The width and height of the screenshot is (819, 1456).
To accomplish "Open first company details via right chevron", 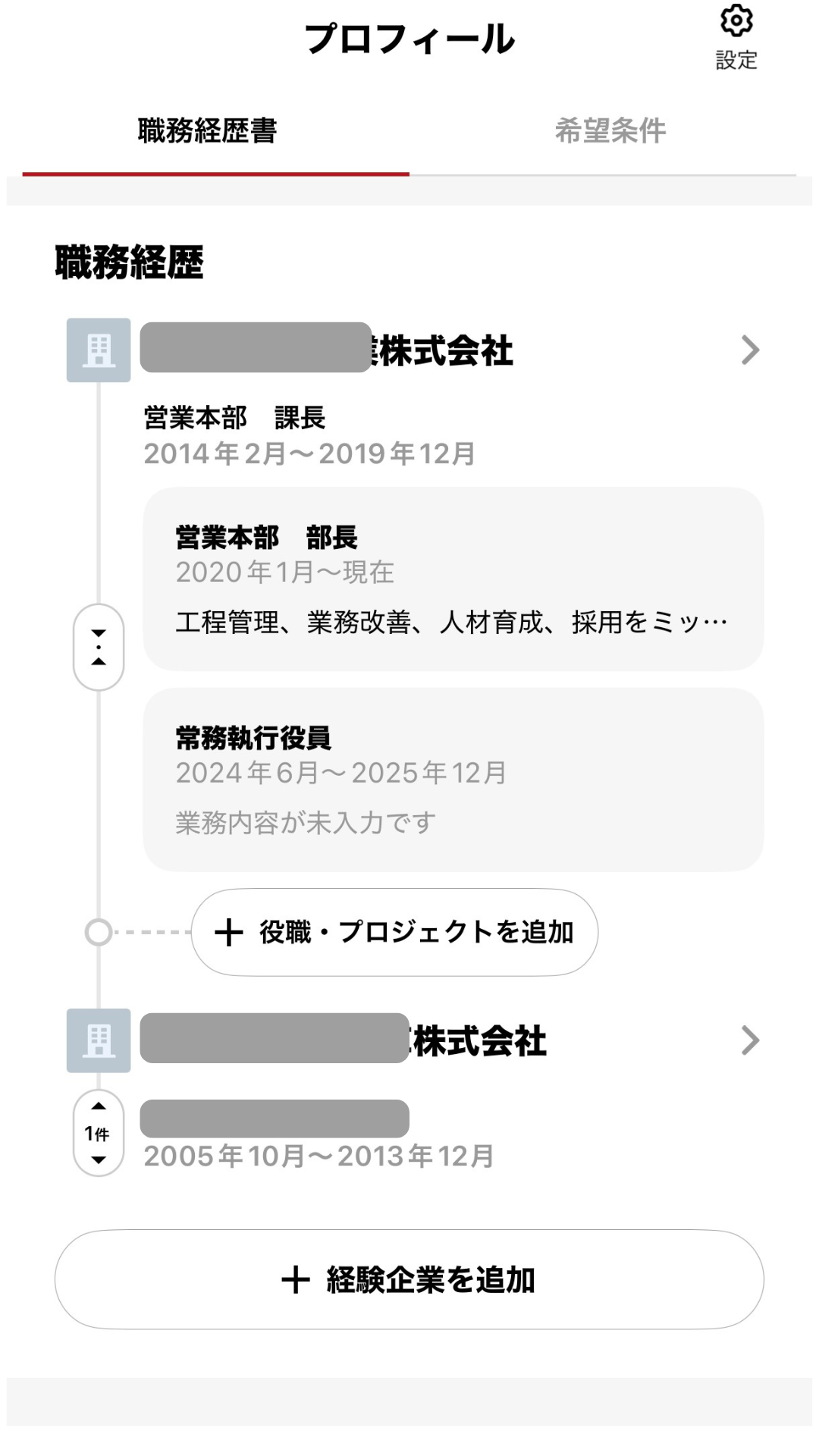I will tap(752, 349).
